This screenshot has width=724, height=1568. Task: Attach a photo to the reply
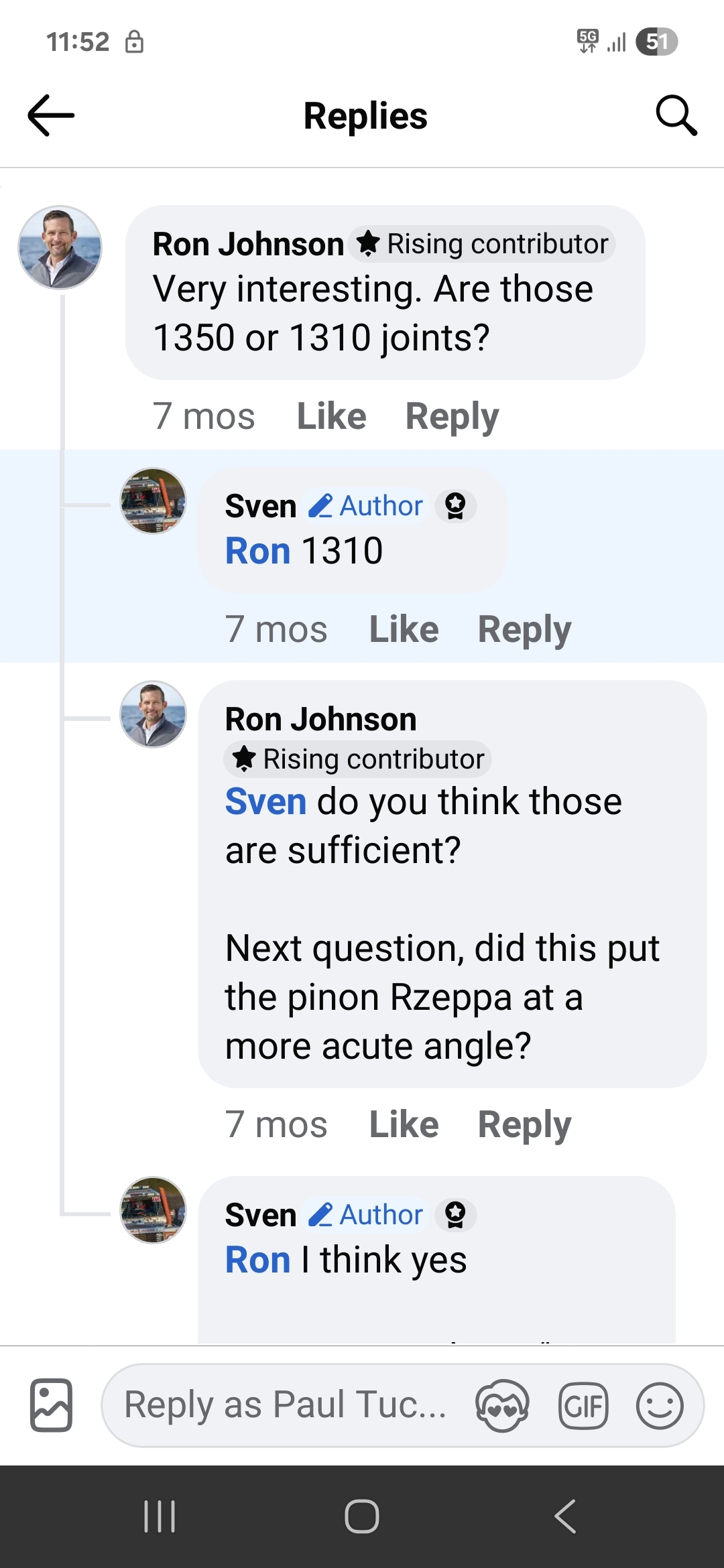(x=51, y=1405)
